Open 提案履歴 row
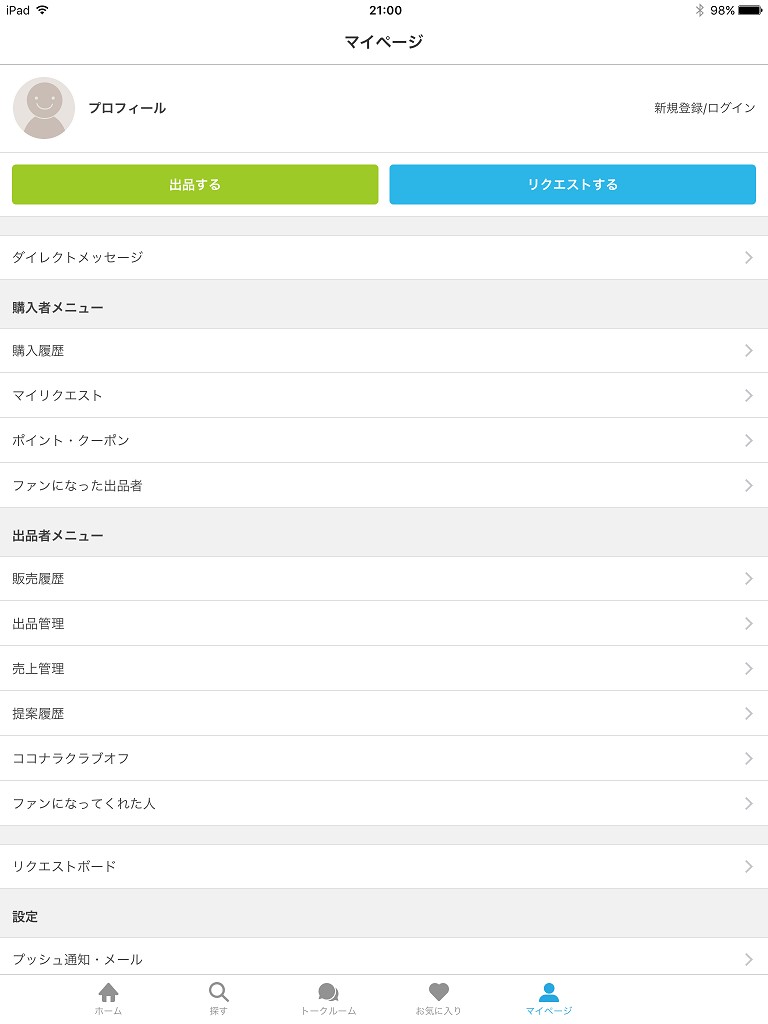This screenshot has height=1024, width=768. click(x=384, y=713)
